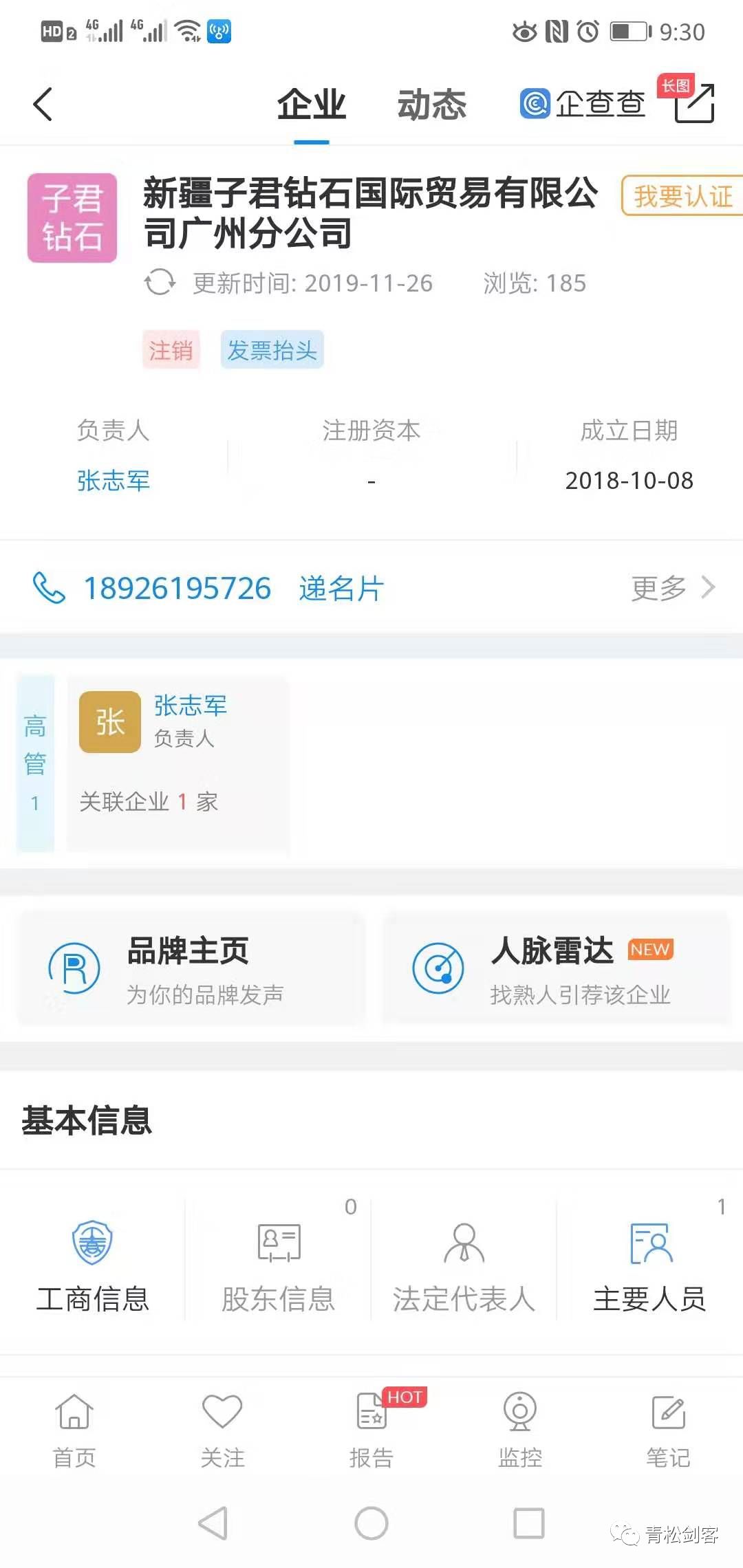Open the 人脉雷达 card
The height and width of the screenshot is (1568, 743).
pyautogui.click(x=556, y=969)
